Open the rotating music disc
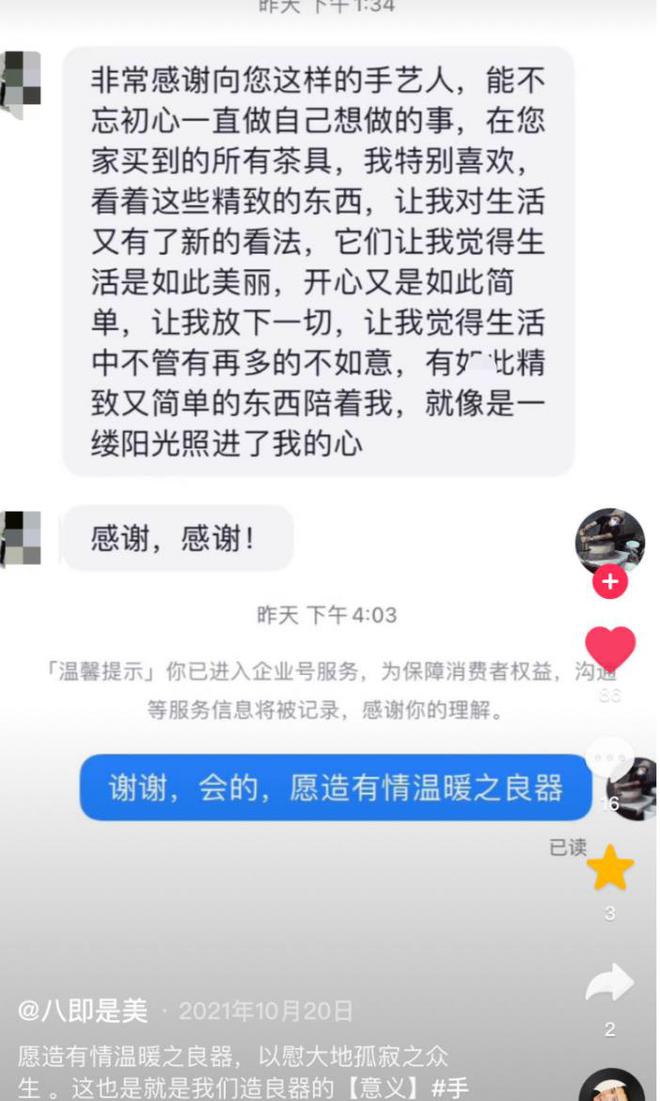Image resolution: width=660 pixels, height=1101 pixels. click(611, 1087)
